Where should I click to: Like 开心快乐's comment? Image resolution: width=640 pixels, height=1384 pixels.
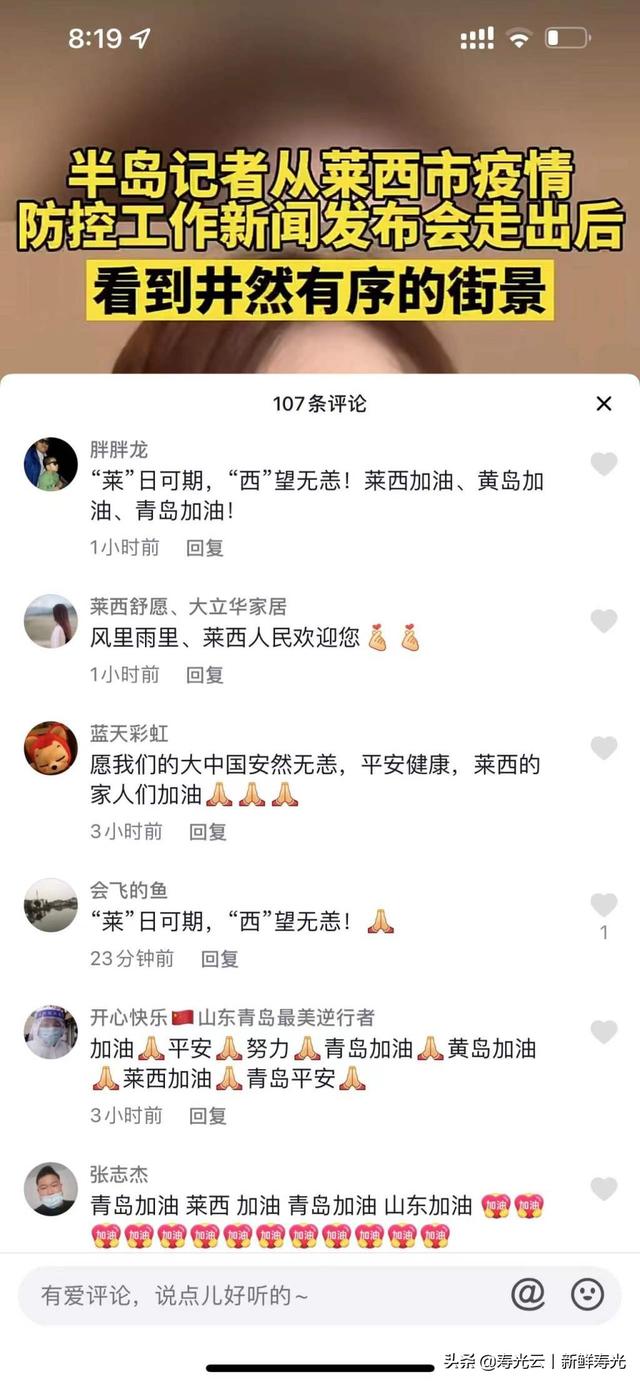(603, 1032)
